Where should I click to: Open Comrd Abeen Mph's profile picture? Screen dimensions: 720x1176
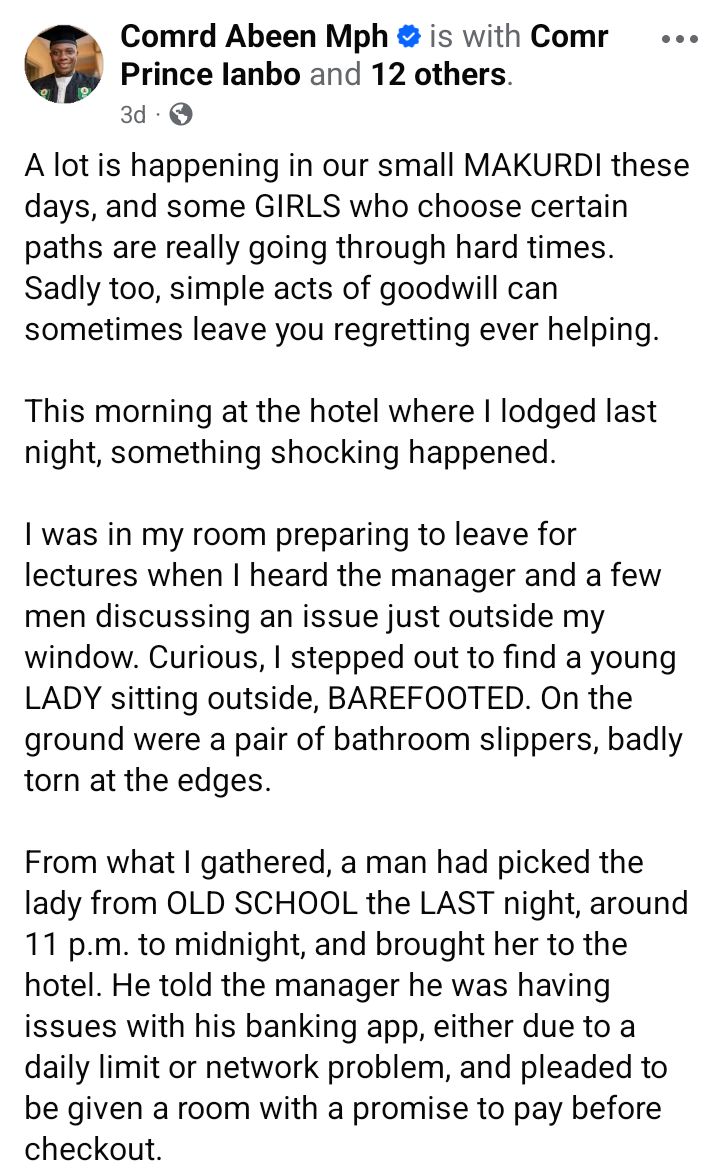click(63, 64)
